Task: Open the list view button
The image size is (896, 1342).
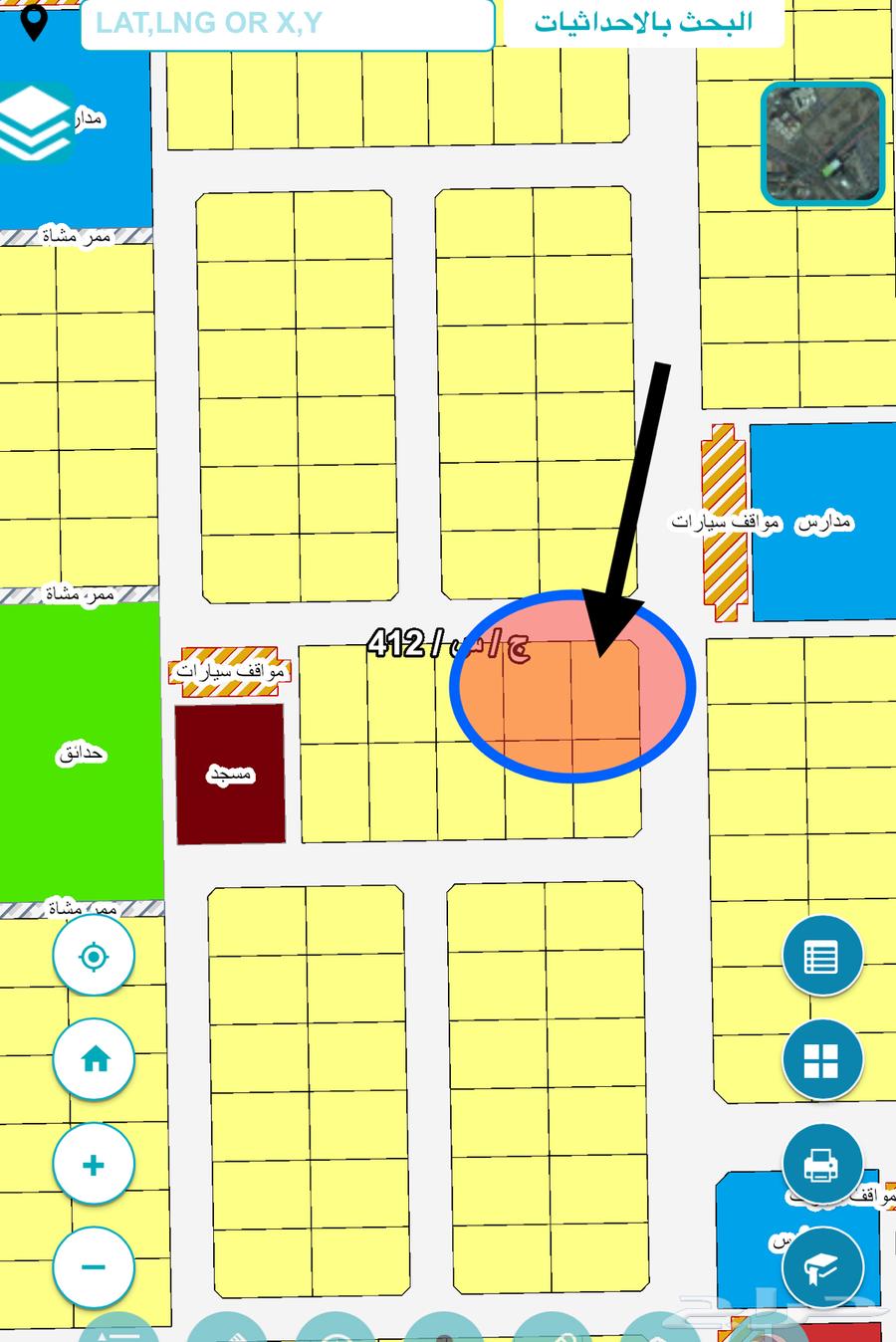Action: click(x=821, y=958)
